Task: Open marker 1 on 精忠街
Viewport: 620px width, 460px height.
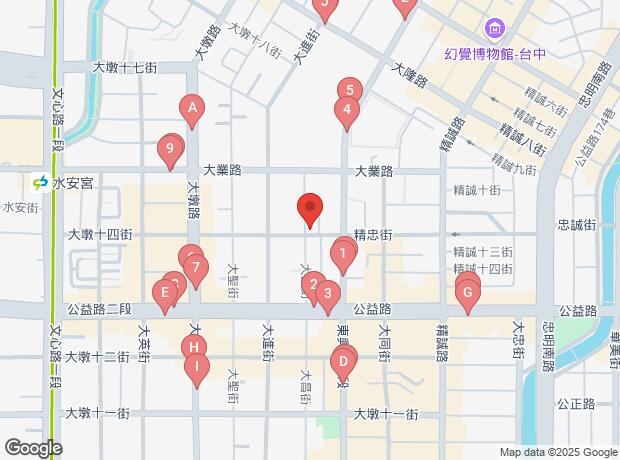Action: 343,254
